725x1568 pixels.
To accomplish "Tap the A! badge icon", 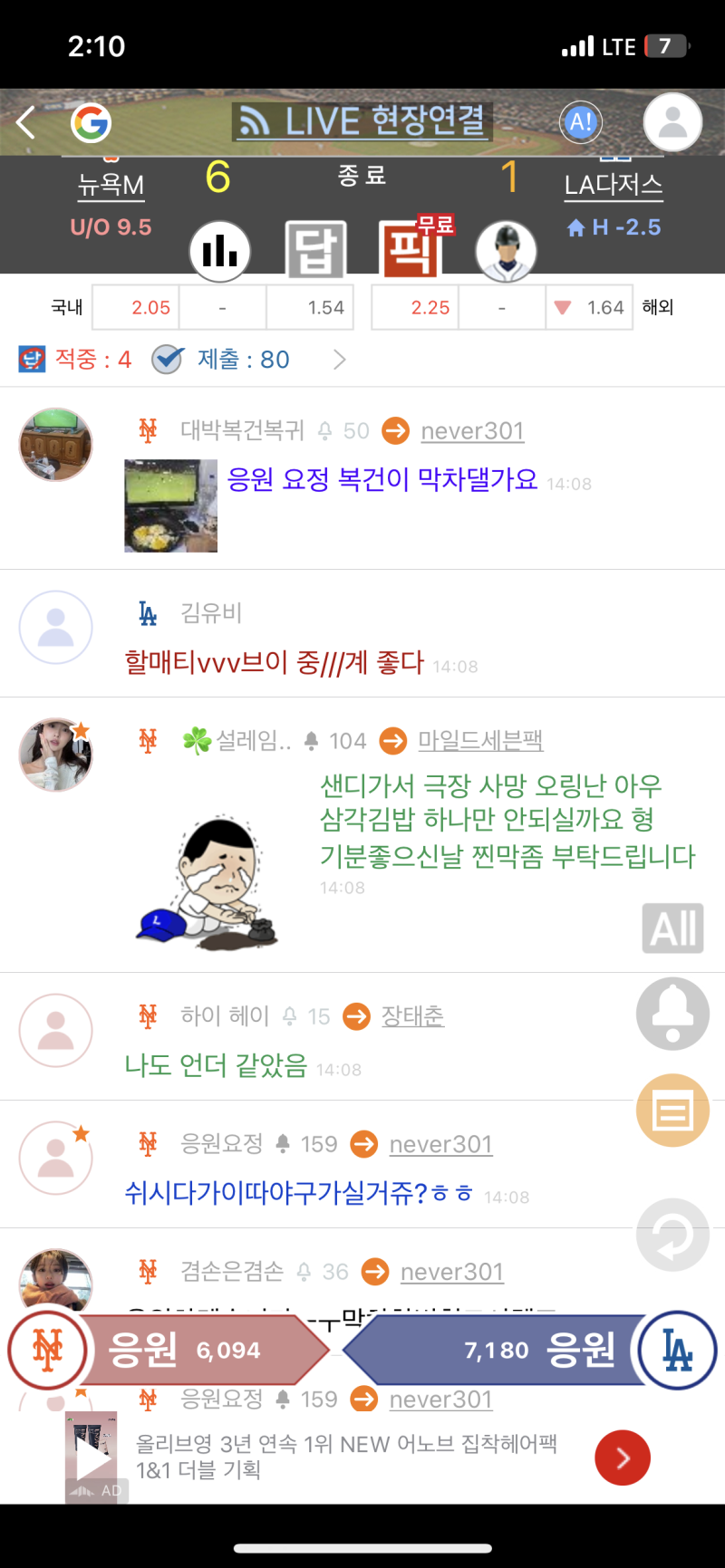I will click(x=581, y=121).
